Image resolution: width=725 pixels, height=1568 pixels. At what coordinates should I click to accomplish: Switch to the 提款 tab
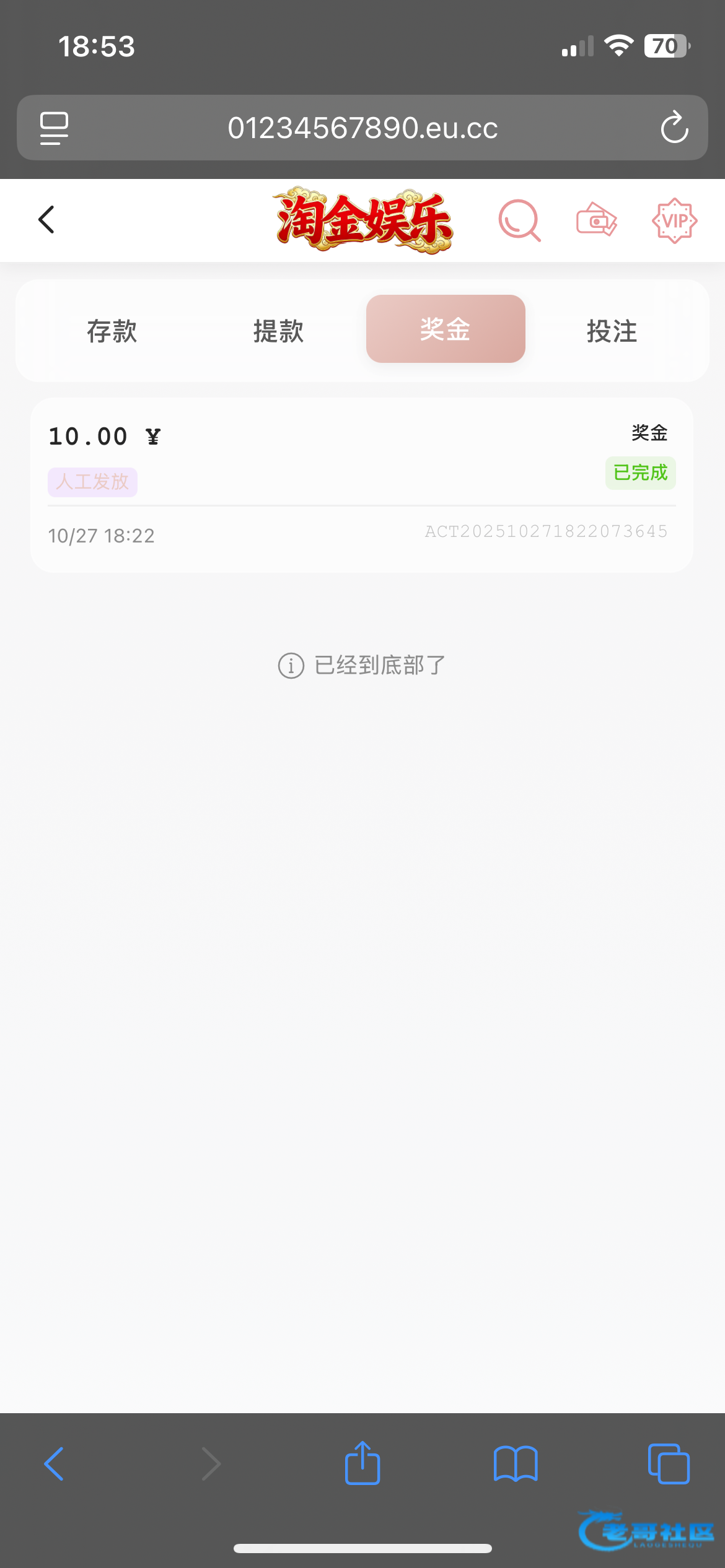tap(278, 331)
